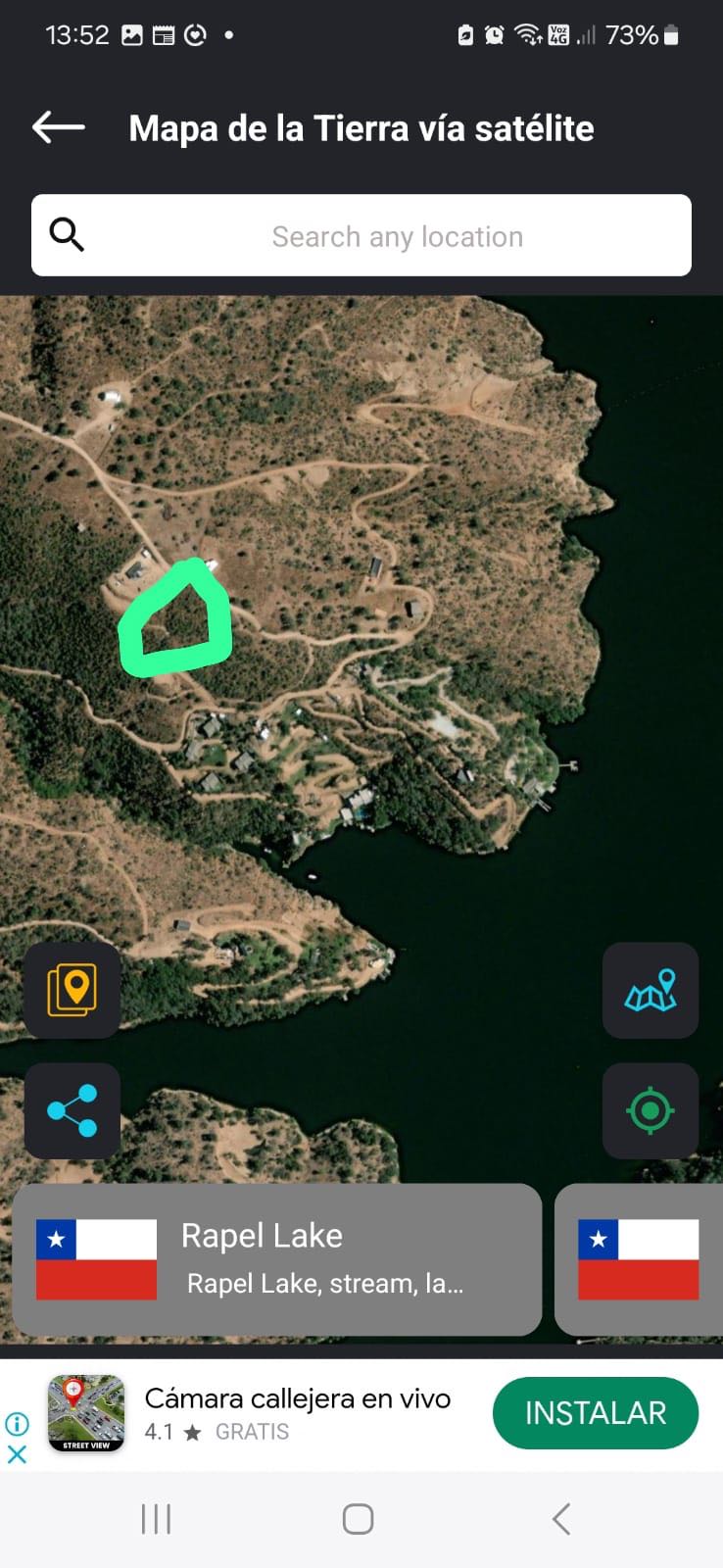This screenshot has width=723, height=1568.
Task: Show ad info for the banner
Action: (17, 1423)
